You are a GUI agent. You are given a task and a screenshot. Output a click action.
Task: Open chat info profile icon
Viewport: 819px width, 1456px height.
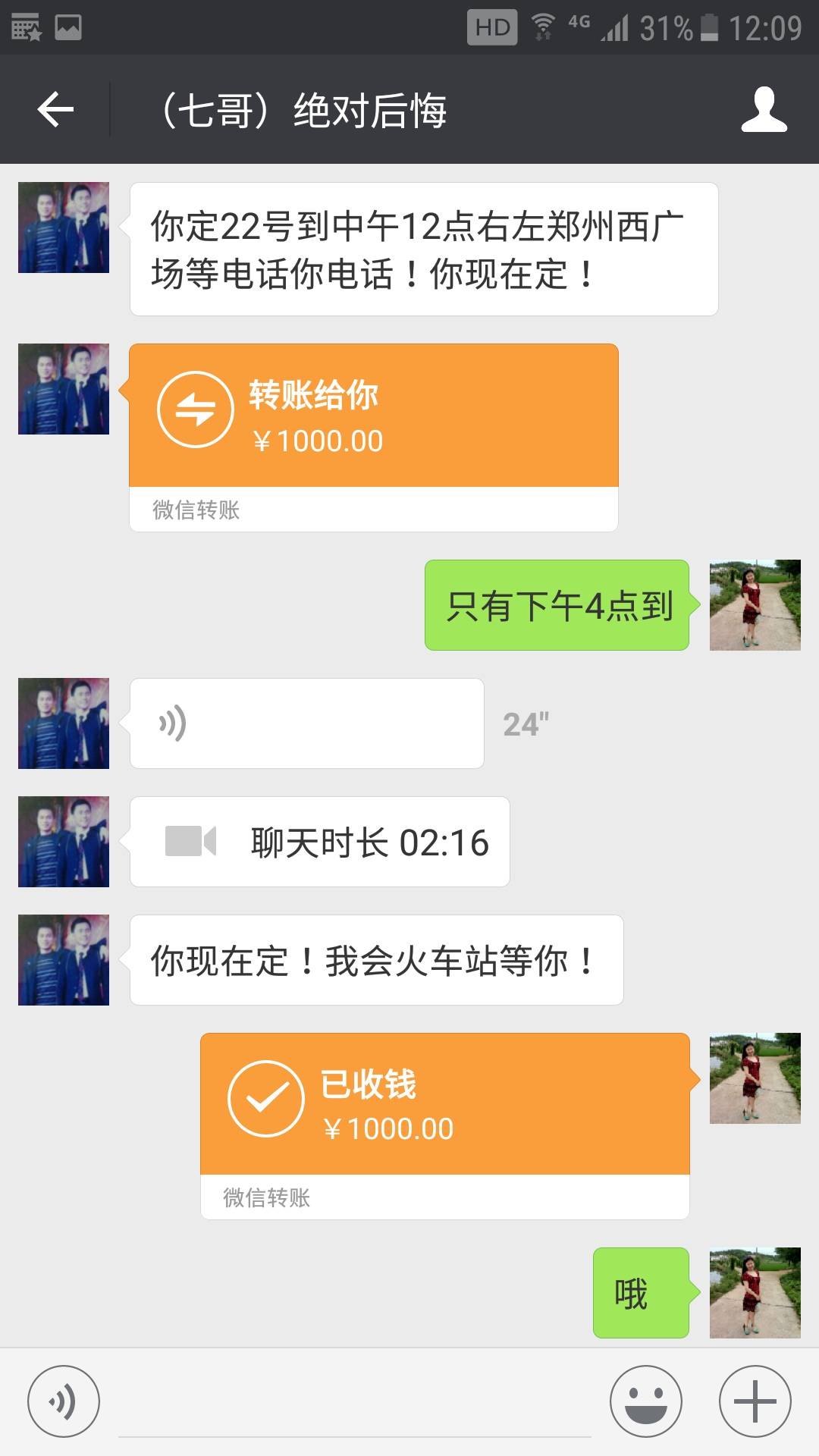pos(764,110)
